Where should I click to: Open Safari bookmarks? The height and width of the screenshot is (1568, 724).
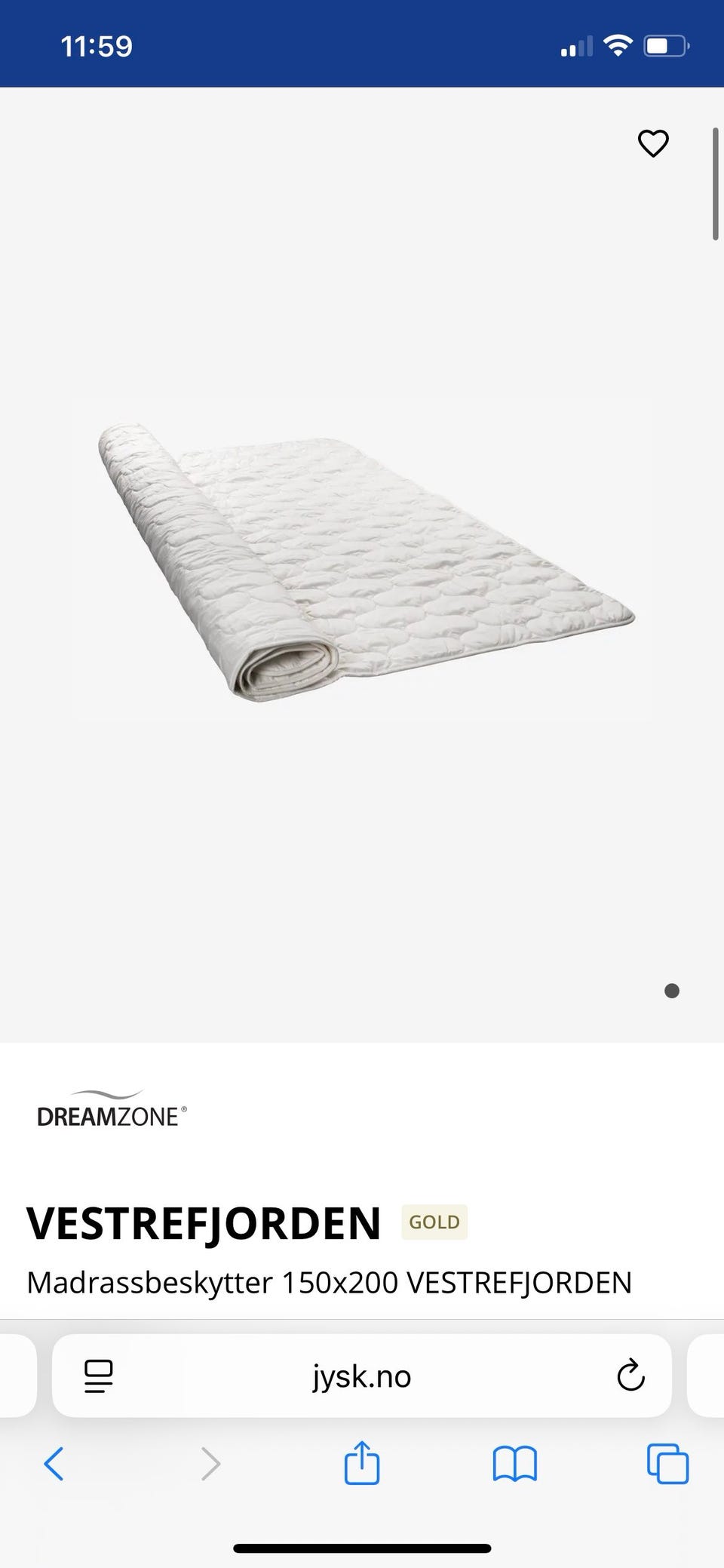pyautogui.click(x=514, y=1464)
